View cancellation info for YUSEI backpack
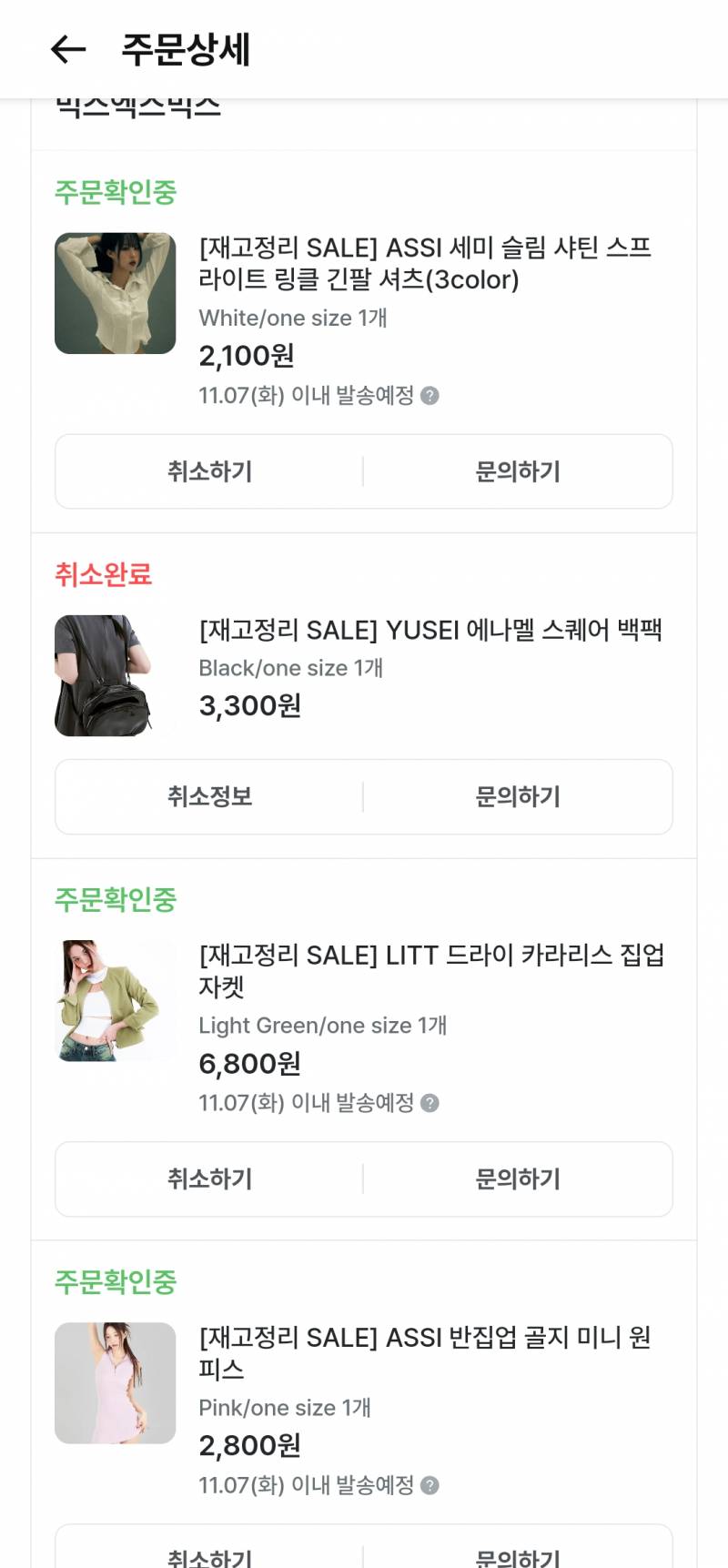The width and height of the screenshot is (728, 1568). click(209, 796)
